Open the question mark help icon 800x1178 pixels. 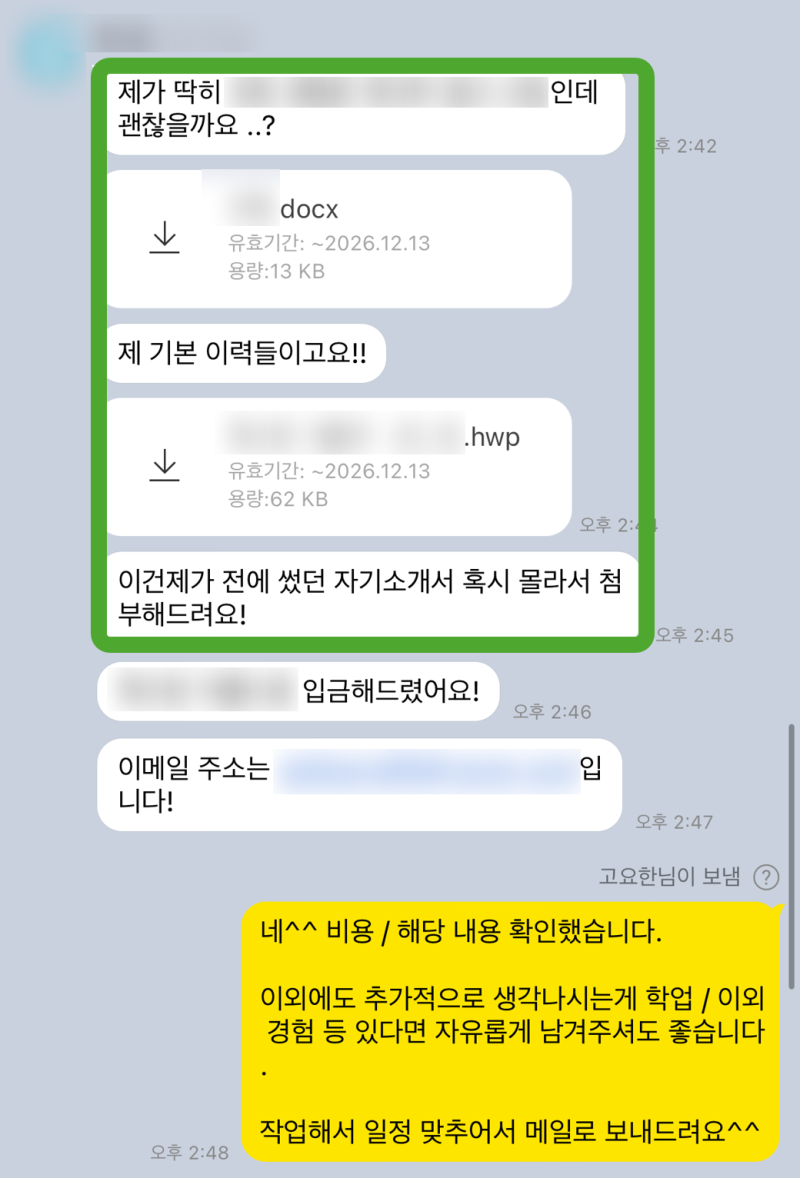point(766,877)
